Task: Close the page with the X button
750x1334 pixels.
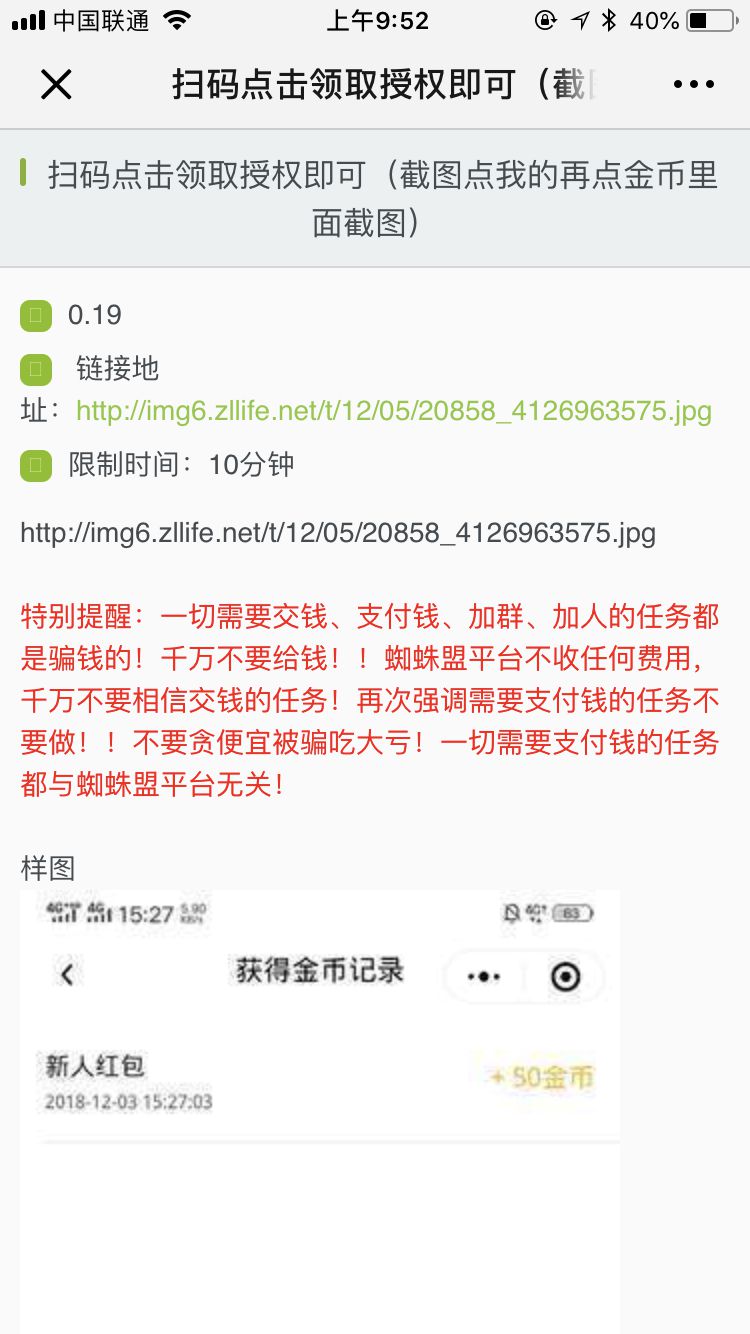Action: (x=56, y=84)
